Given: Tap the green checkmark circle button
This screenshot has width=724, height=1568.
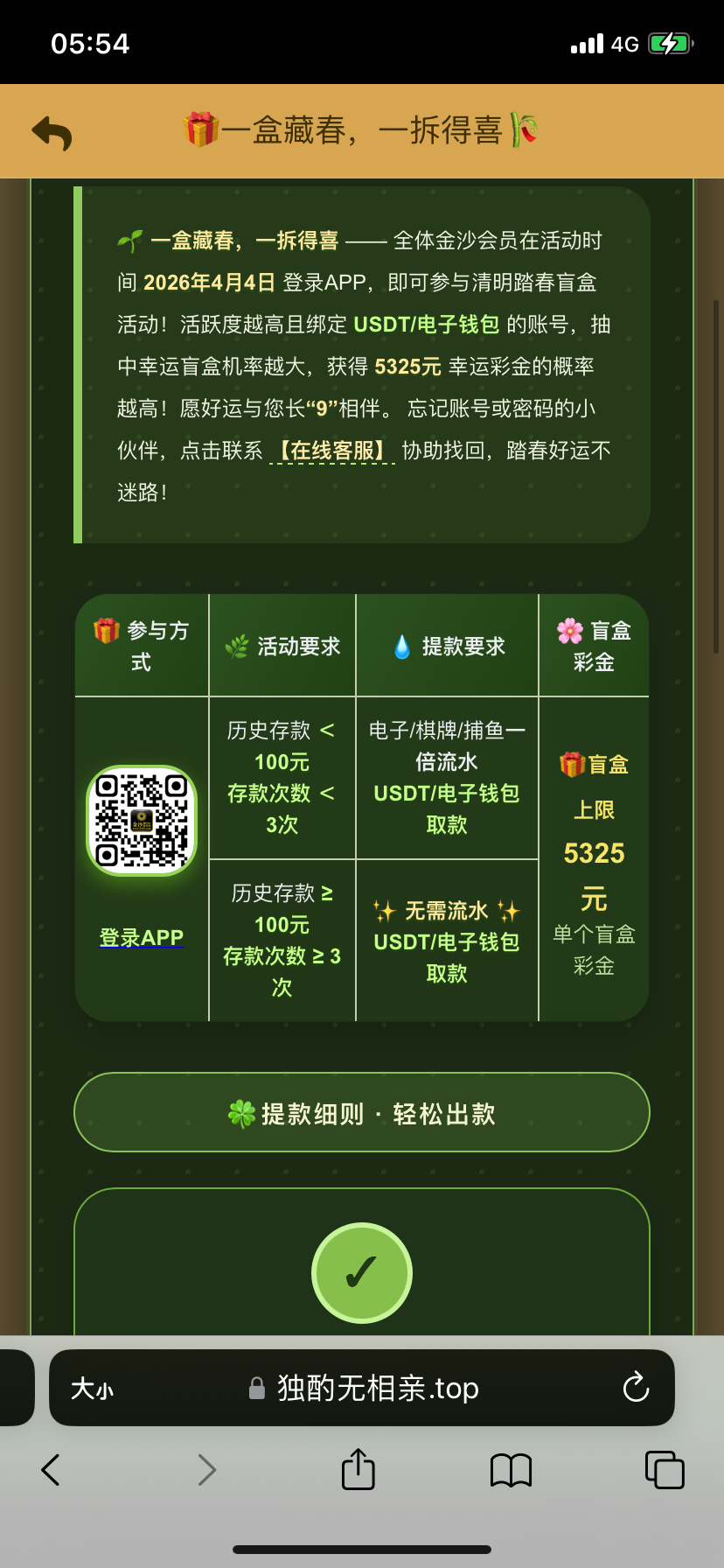Looking at the screenshot, I should coord(362,1272).
